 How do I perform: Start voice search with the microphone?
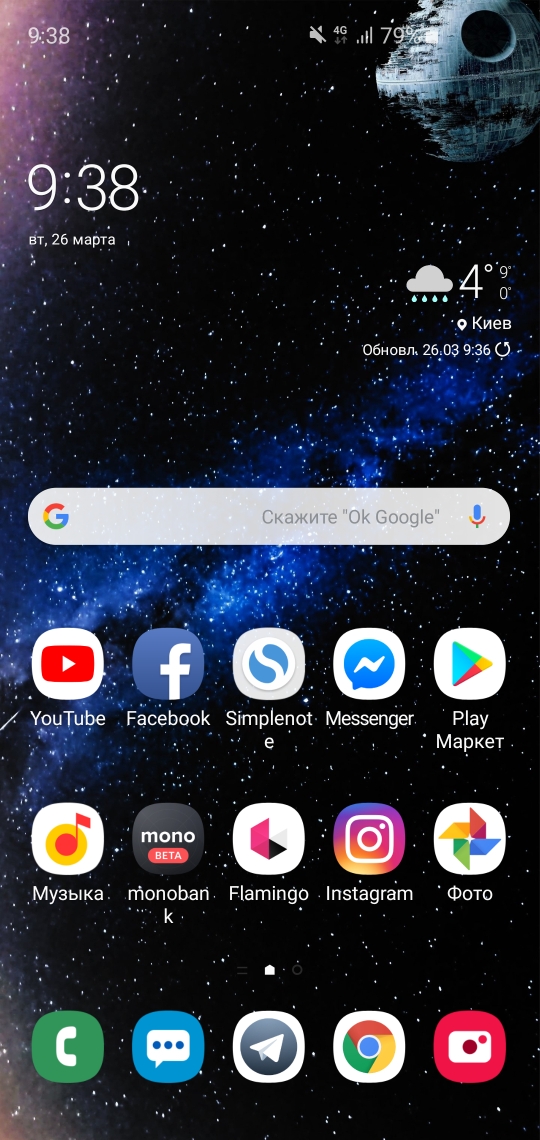pyautogui.click(x=477, y=517)
